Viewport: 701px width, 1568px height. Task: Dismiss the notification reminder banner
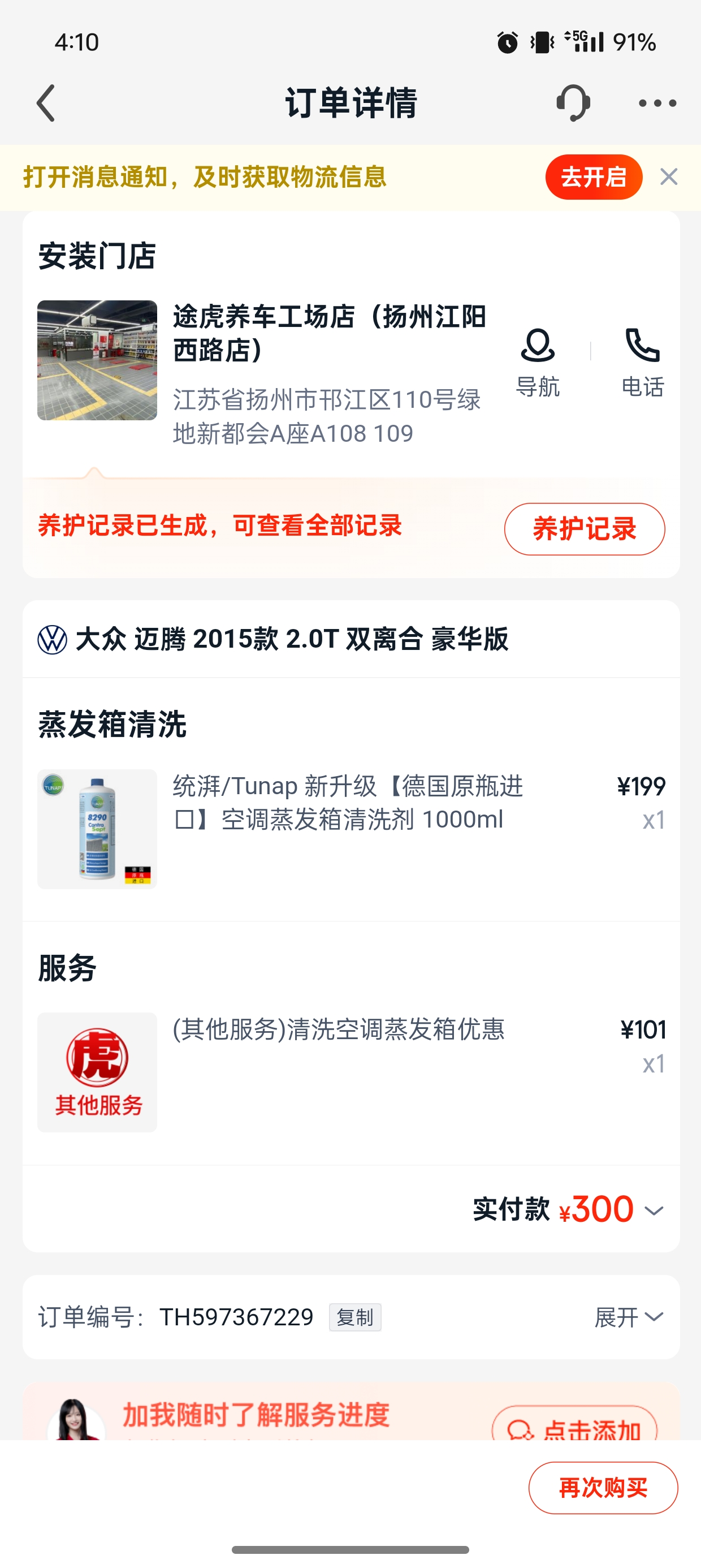click(669, 177)
